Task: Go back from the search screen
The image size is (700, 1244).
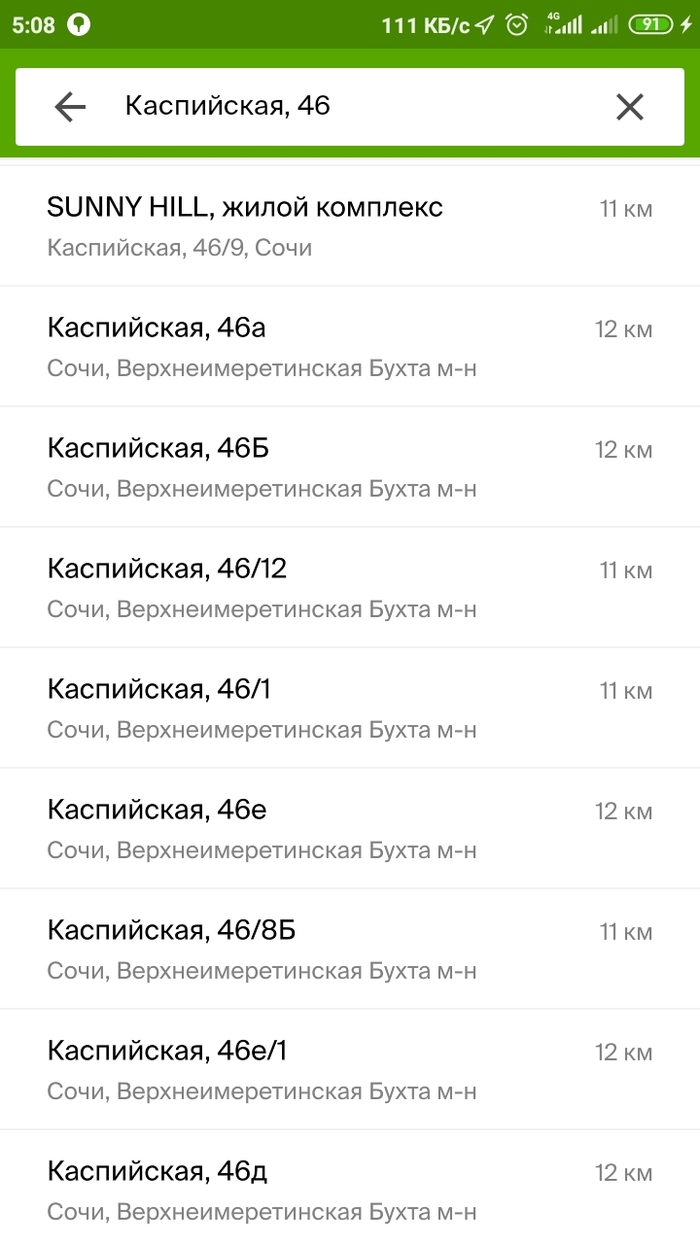Action: coord(70,107)
